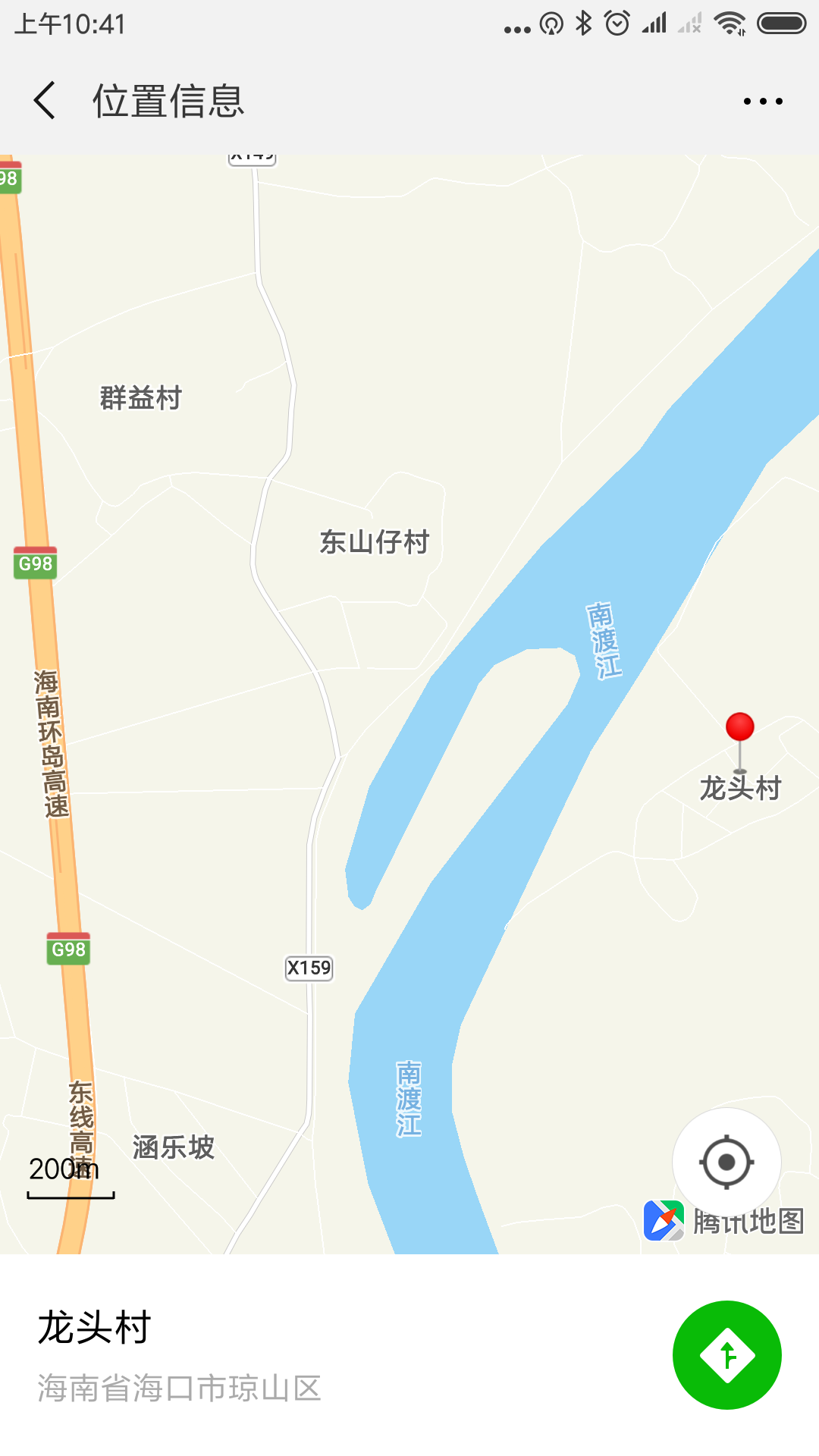Open the three-dot overflow menu
This screenshot has height=1456, width=819.
[x=762, y=101]
